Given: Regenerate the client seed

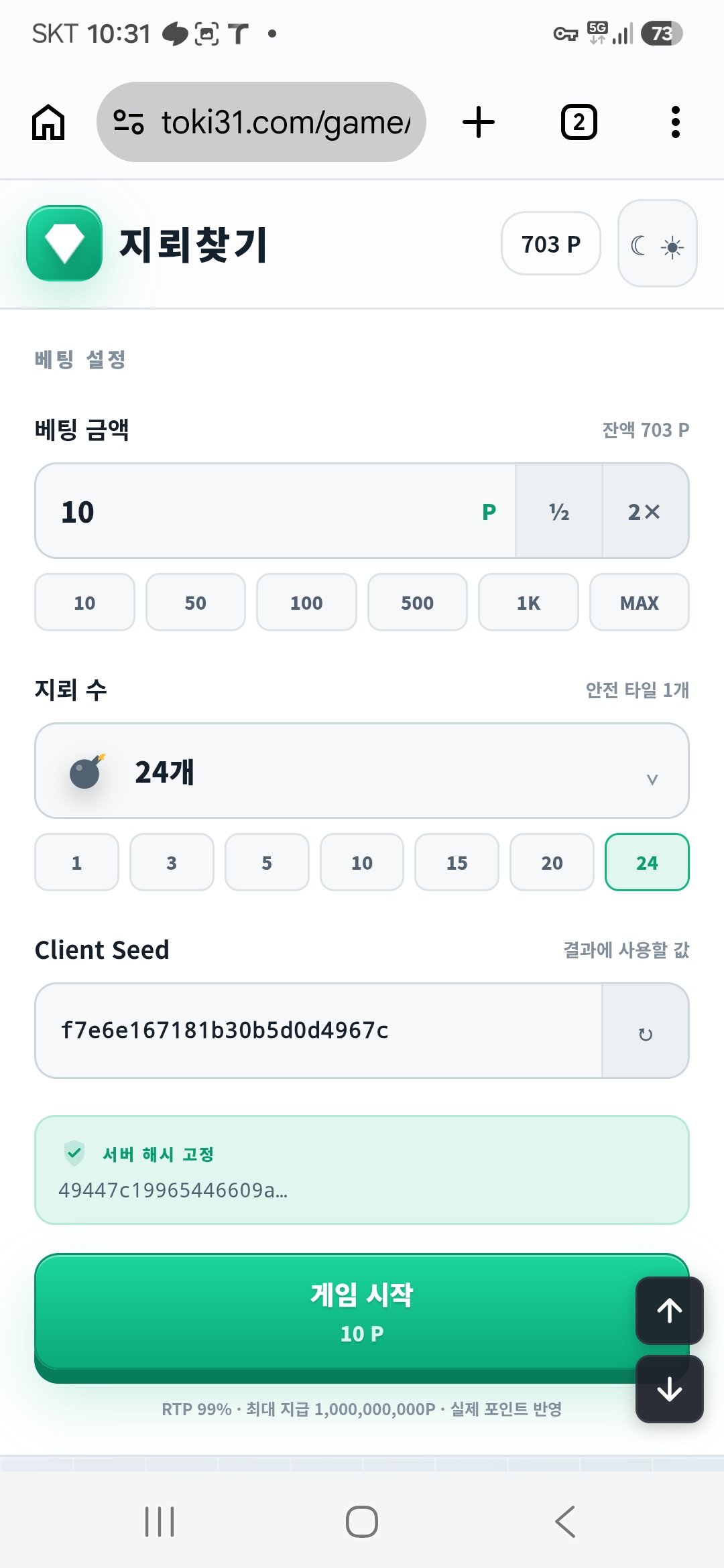Looking at the screenshot, I should [x=645, y=1031].
